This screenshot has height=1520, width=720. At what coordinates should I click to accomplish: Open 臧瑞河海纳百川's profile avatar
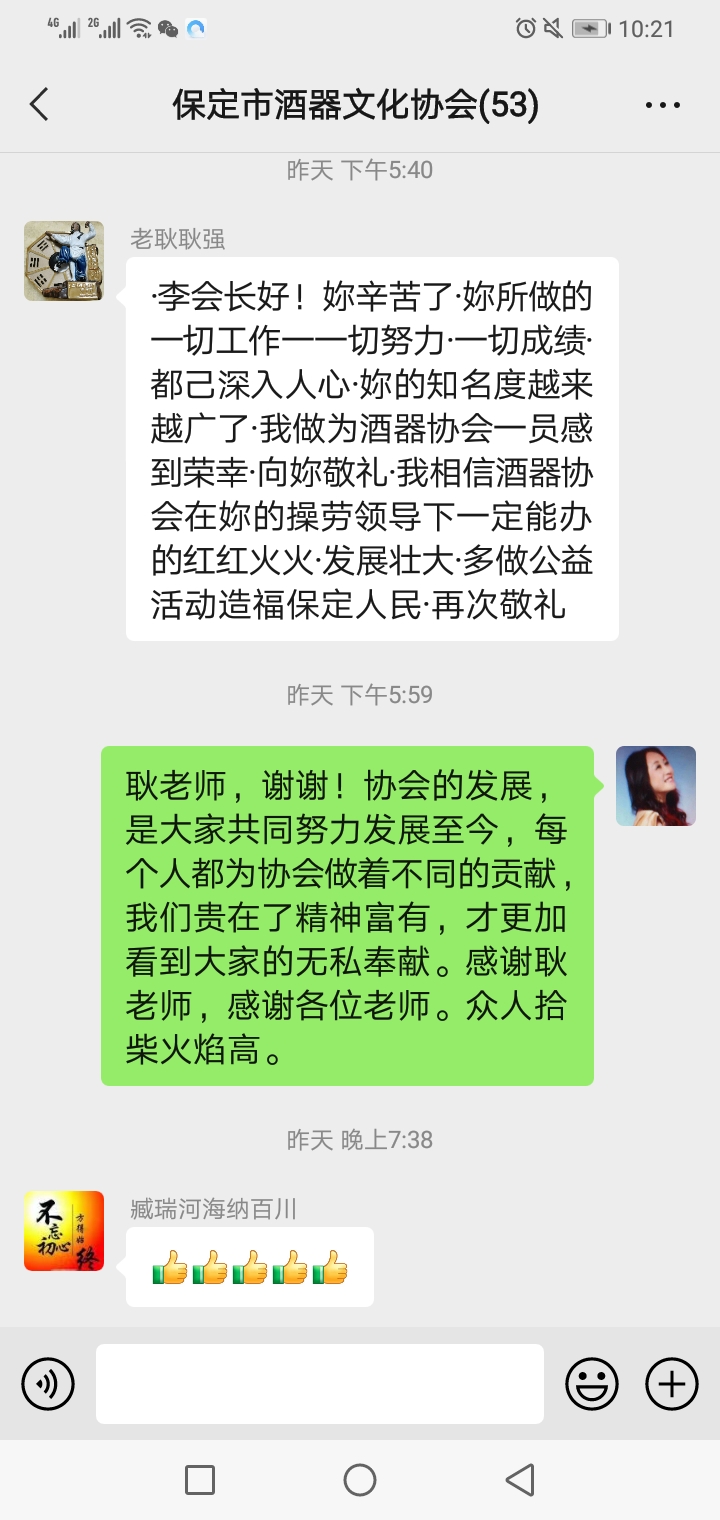point(64,1231)
